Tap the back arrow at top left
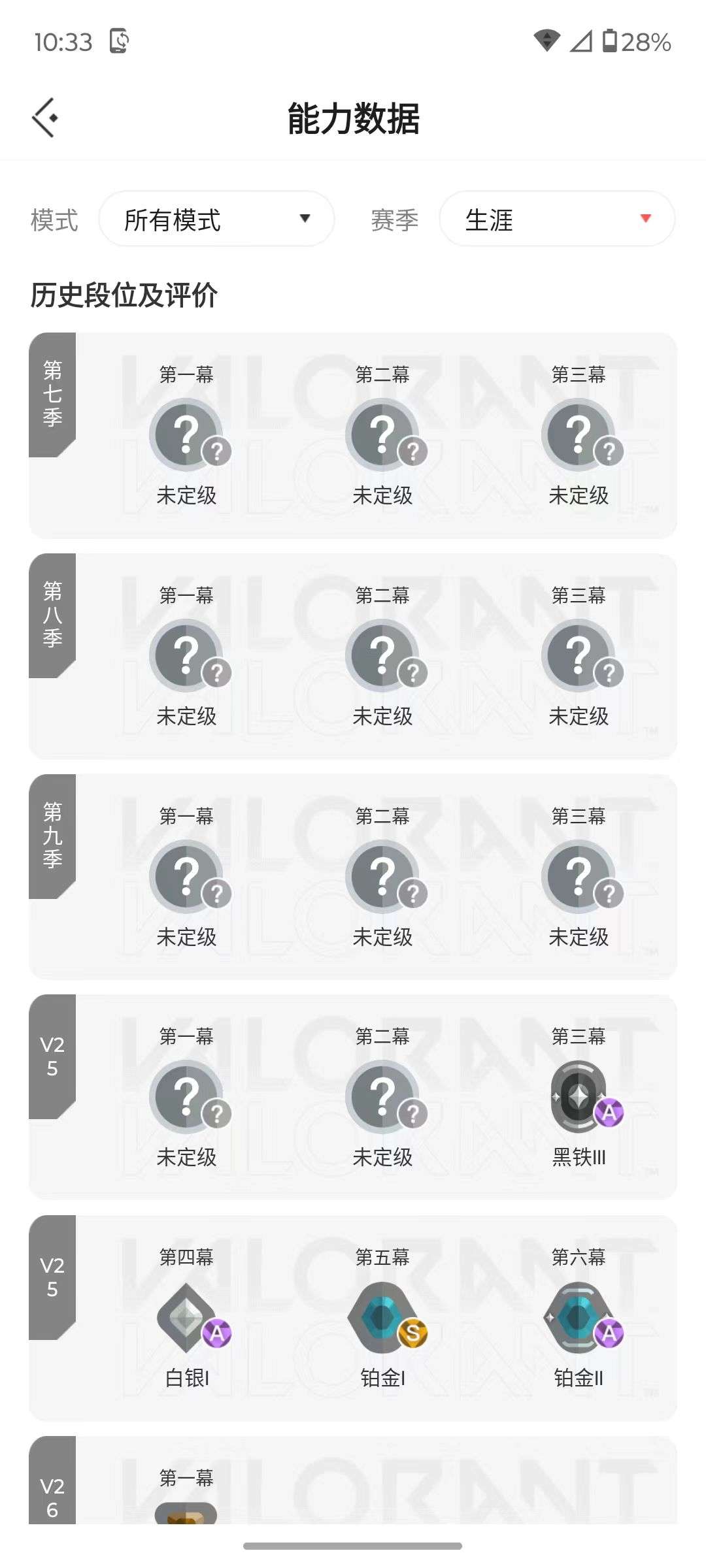 (44, 118)
